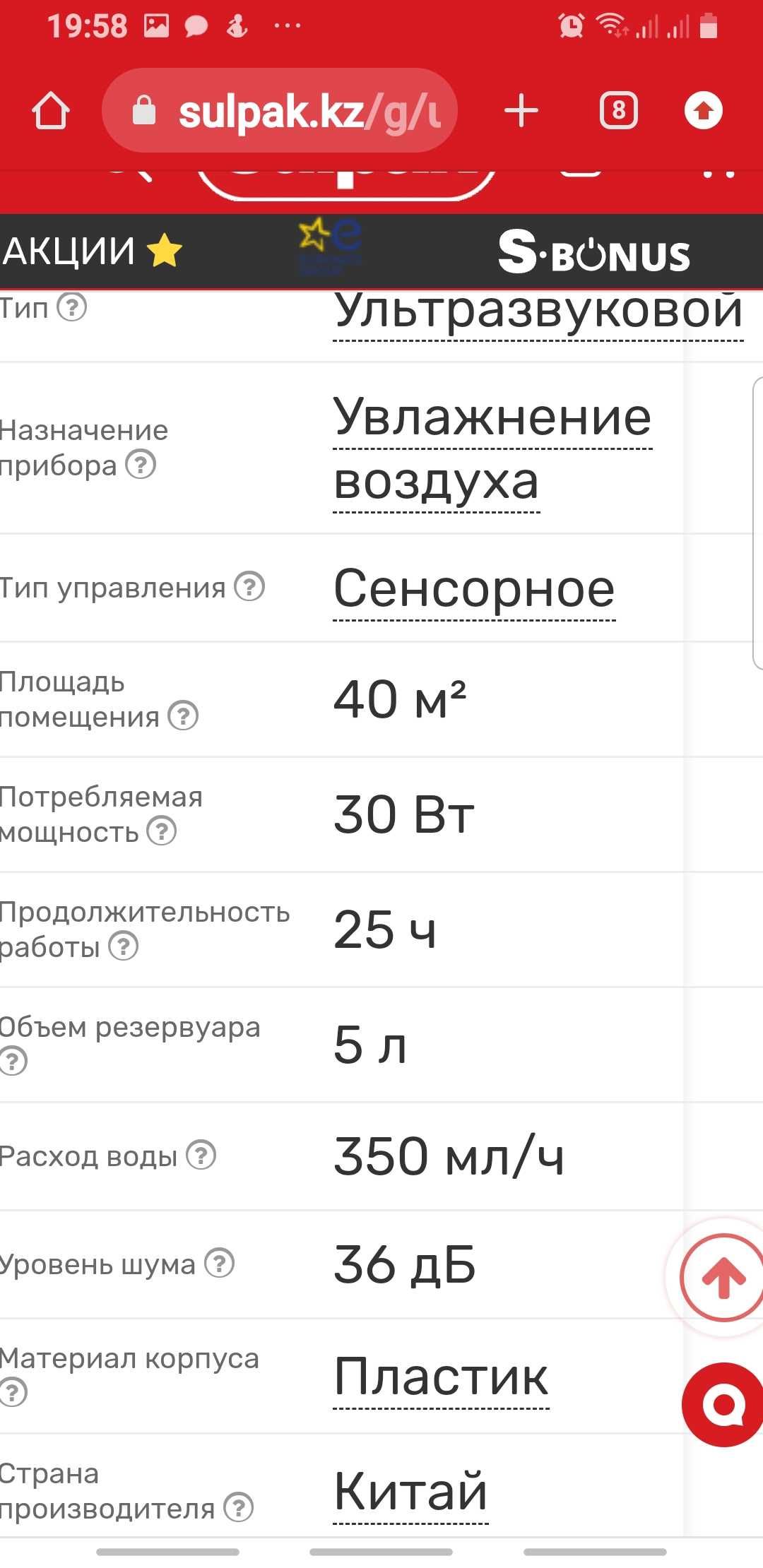The image size is (763, 1568).
Task: Show help for Продолжительность работы
Action: tap(123, 946)
